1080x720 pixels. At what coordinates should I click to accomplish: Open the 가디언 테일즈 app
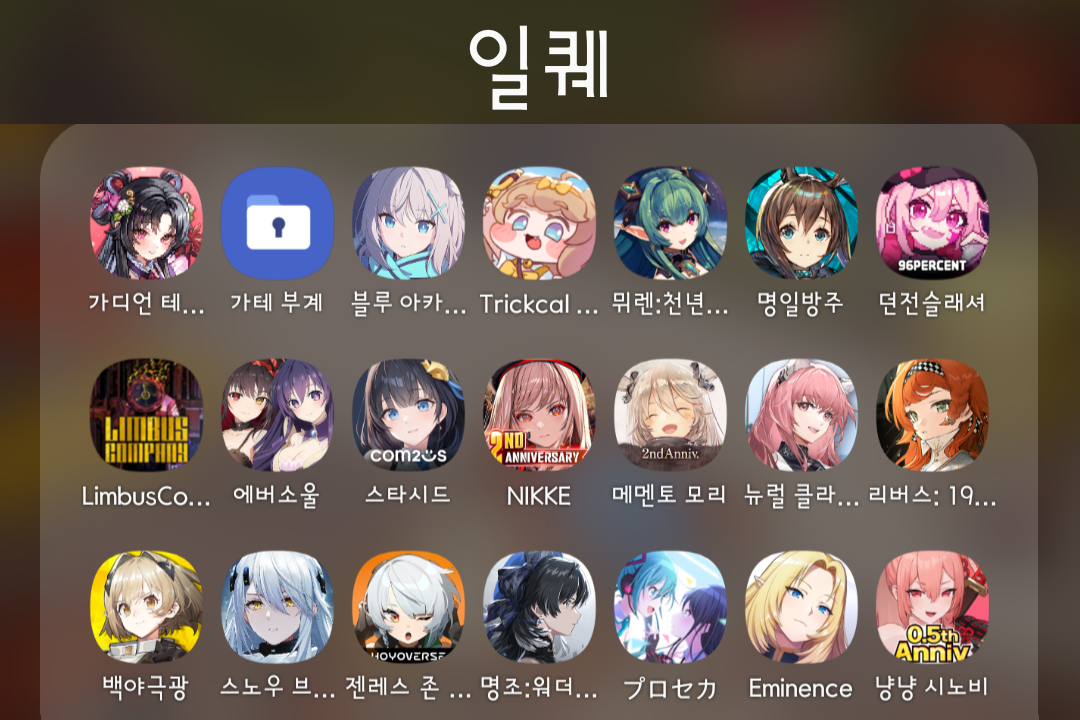[x=146, y=223]
